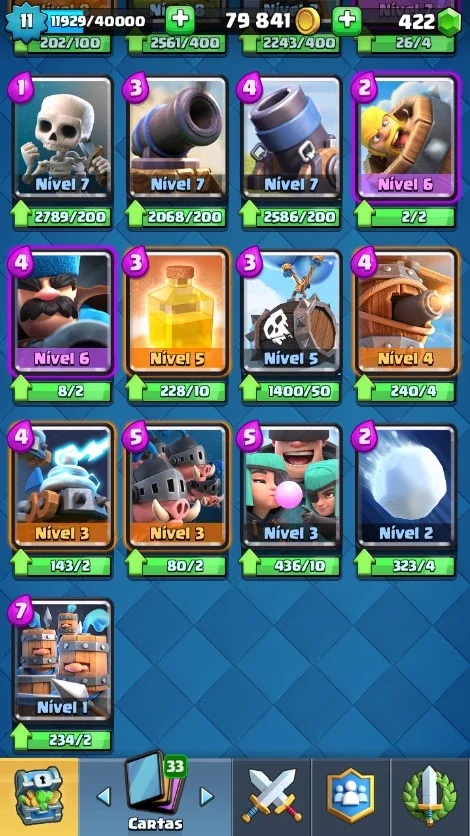Switch to the shop chest tab
Screen dimensions: 470x836
tap(38, 797)
